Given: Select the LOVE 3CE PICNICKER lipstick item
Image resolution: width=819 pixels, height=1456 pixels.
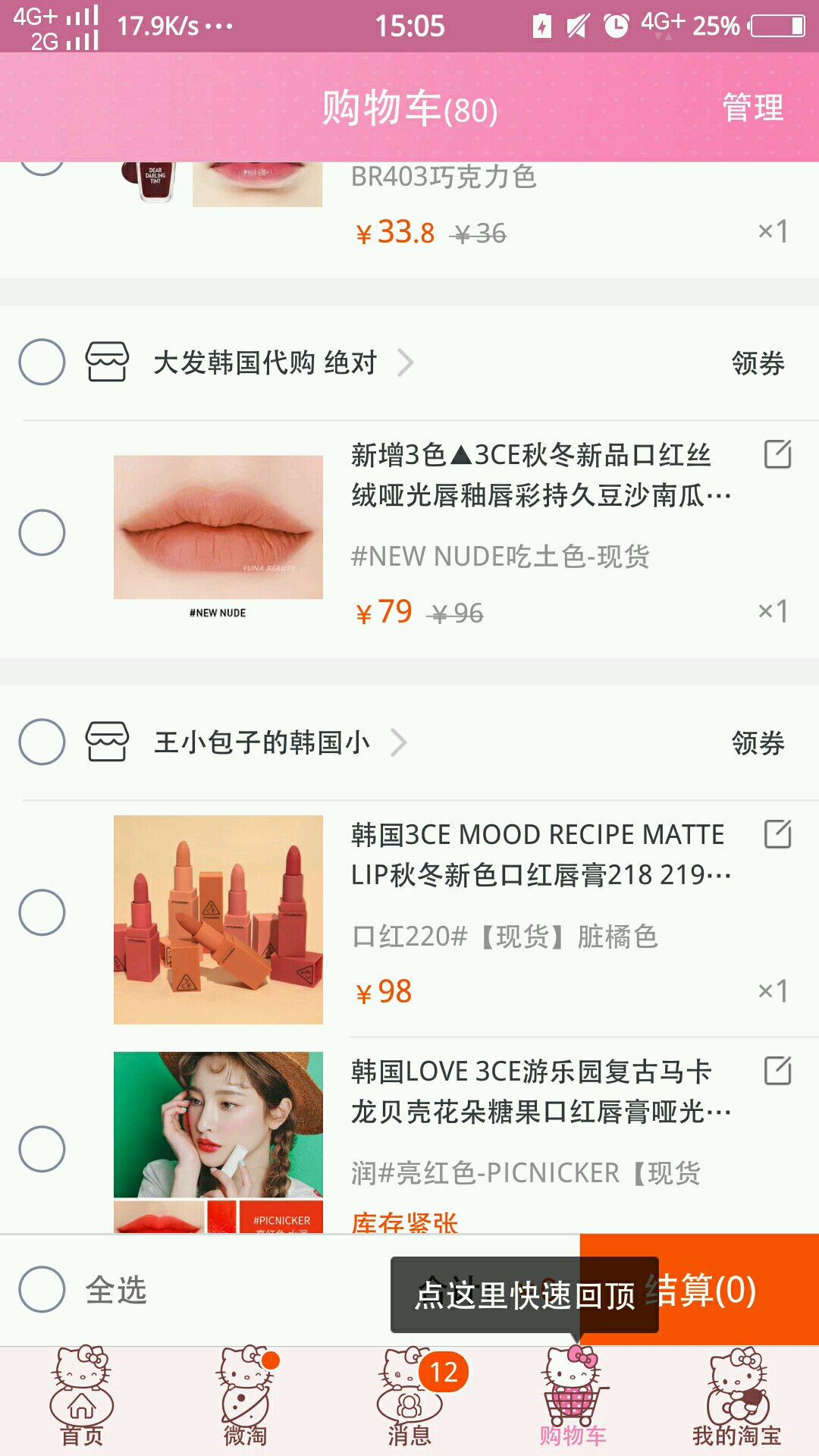Looking at the screenshot, I should pyautogui.click(x=42, y=1149).
